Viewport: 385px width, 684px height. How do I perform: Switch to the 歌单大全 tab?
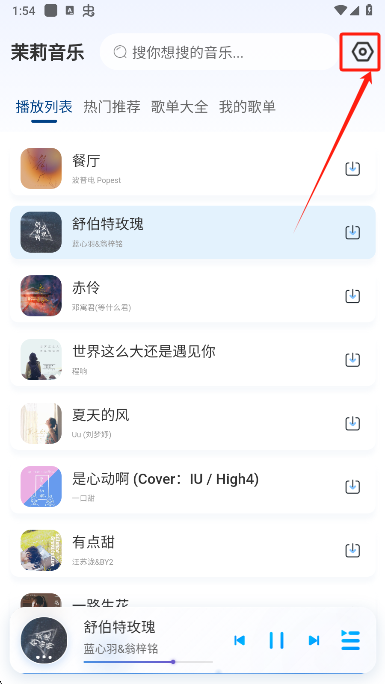click(x=180, y=107)
